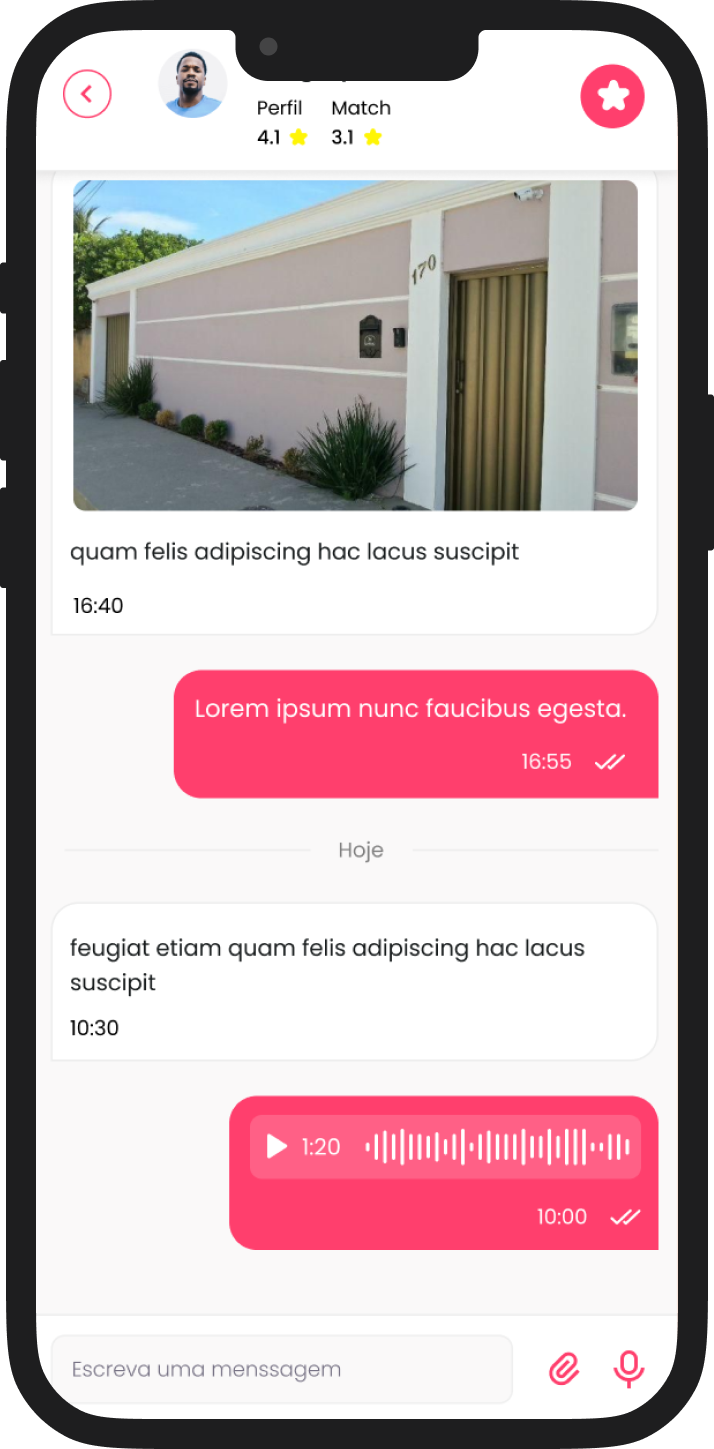Open the shared house photo
The height and width of the screenshot is (1449, 714).
[355, 345]
